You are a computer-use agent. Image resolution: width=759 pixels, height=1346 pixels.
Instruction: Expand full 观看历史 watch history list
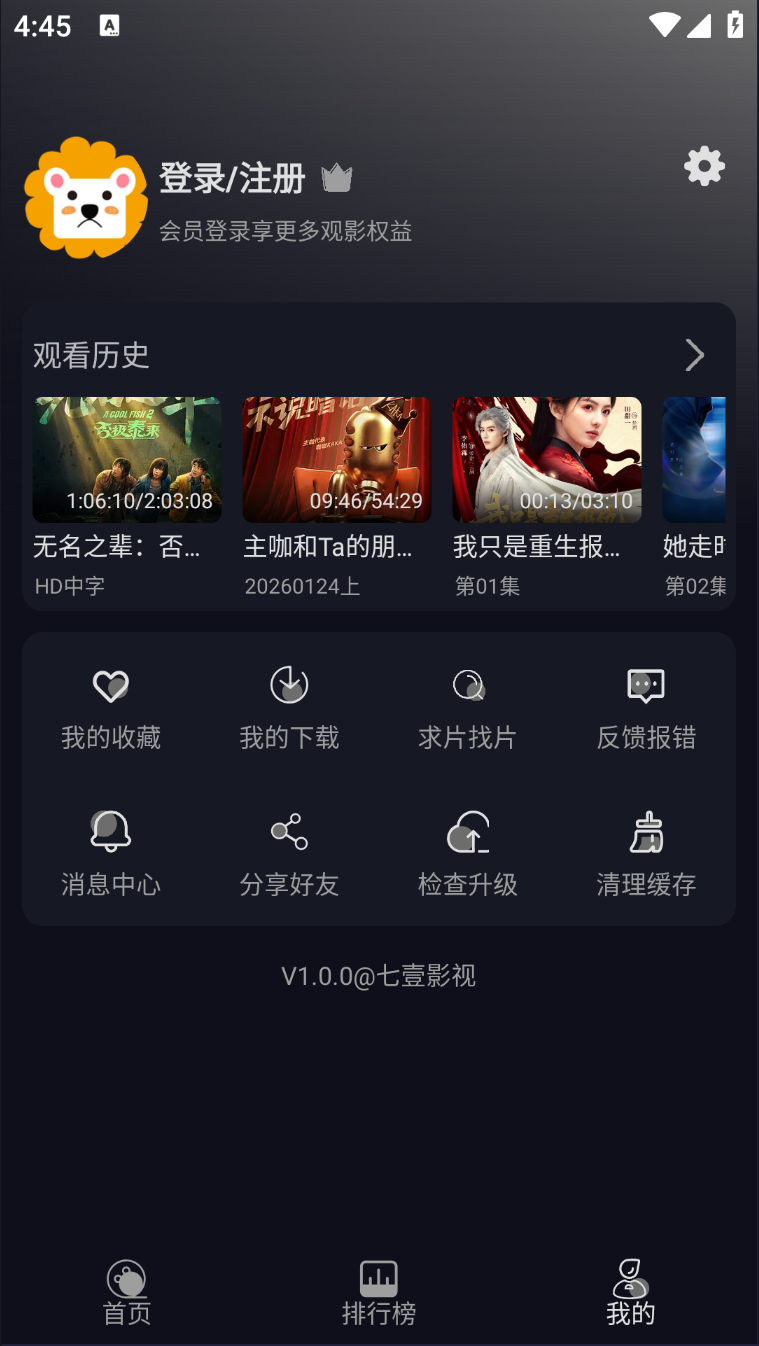[695, 355]
